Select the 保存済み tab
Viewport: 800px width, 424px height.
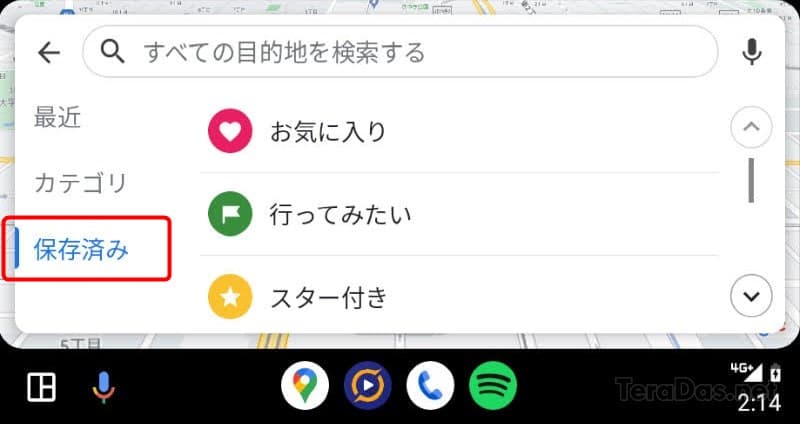pos(82,250)
